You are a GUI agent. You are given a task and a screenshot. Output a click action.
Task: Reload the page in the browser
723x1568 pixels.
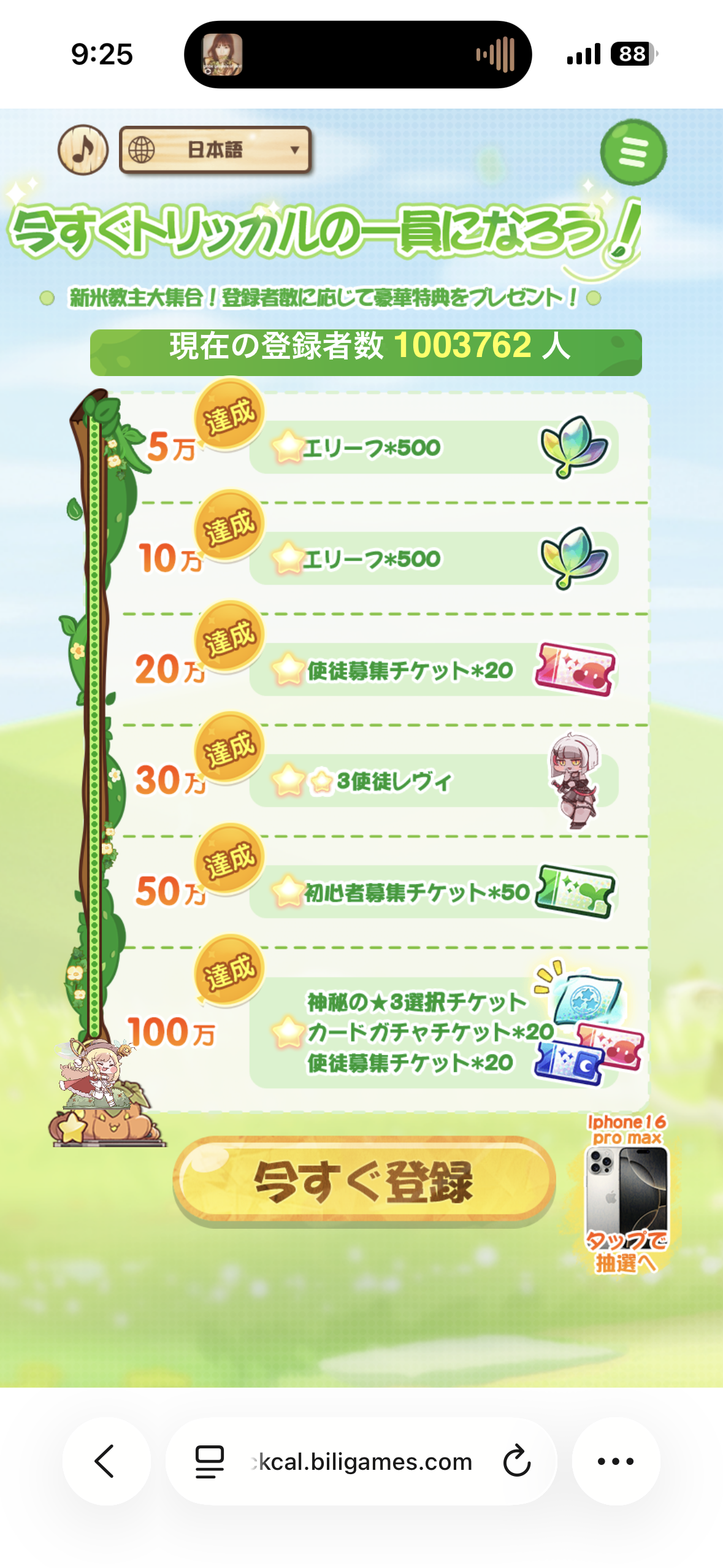tap(516, 1461)
